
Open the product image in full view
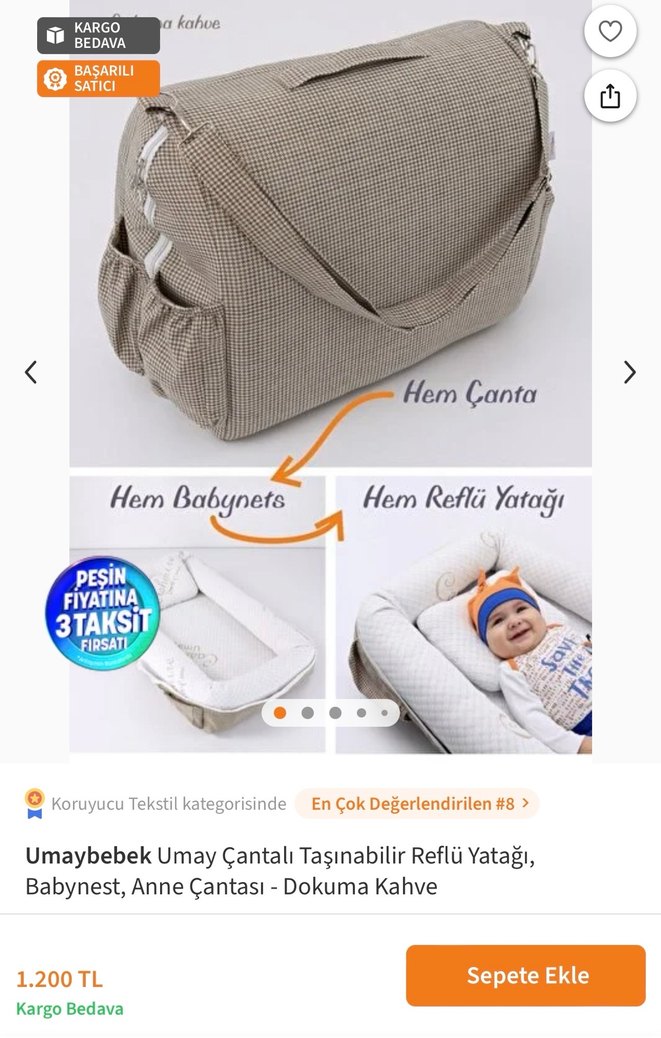coord(330,300)
